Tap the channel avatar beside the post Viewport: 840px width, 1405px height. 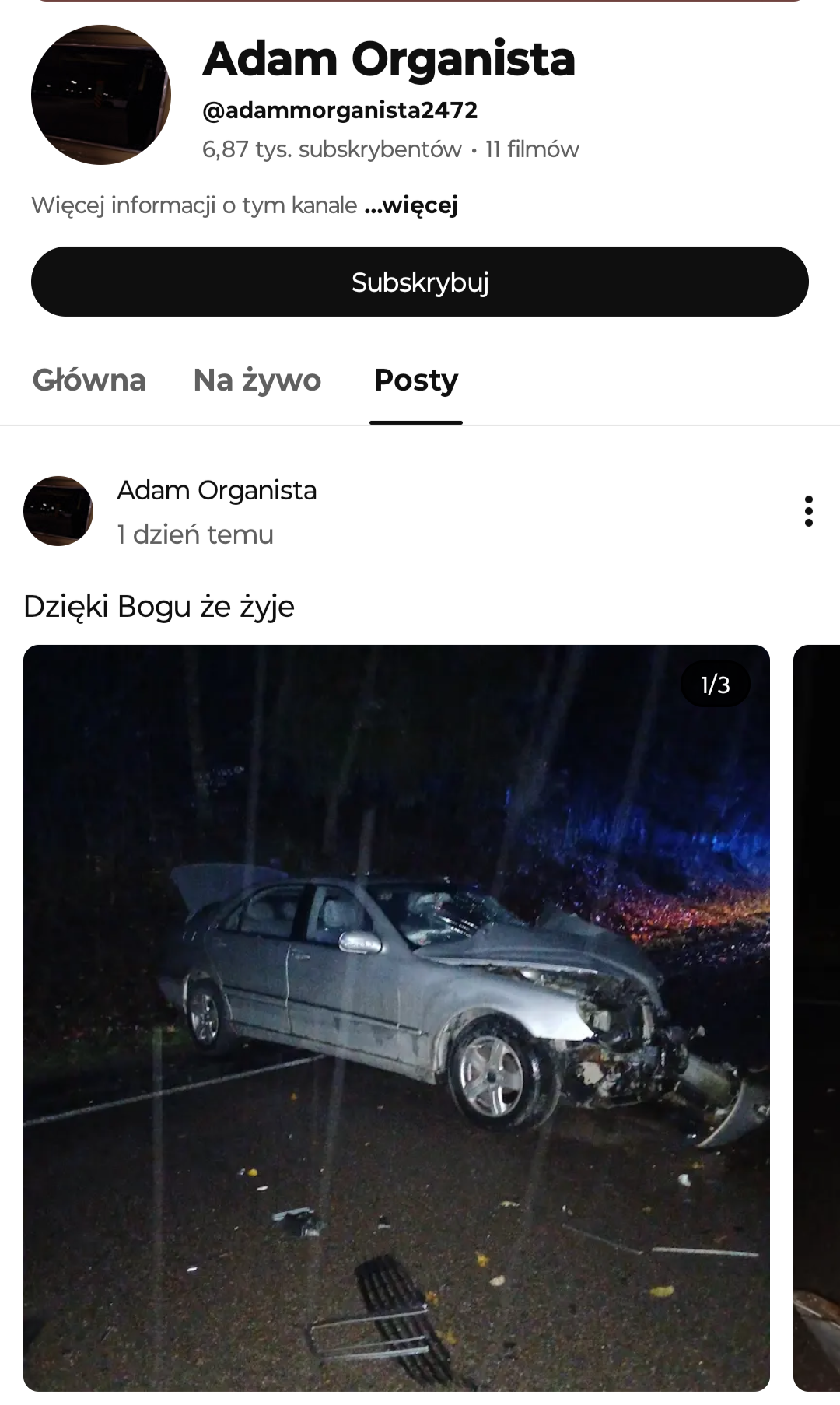click(58, 511)
